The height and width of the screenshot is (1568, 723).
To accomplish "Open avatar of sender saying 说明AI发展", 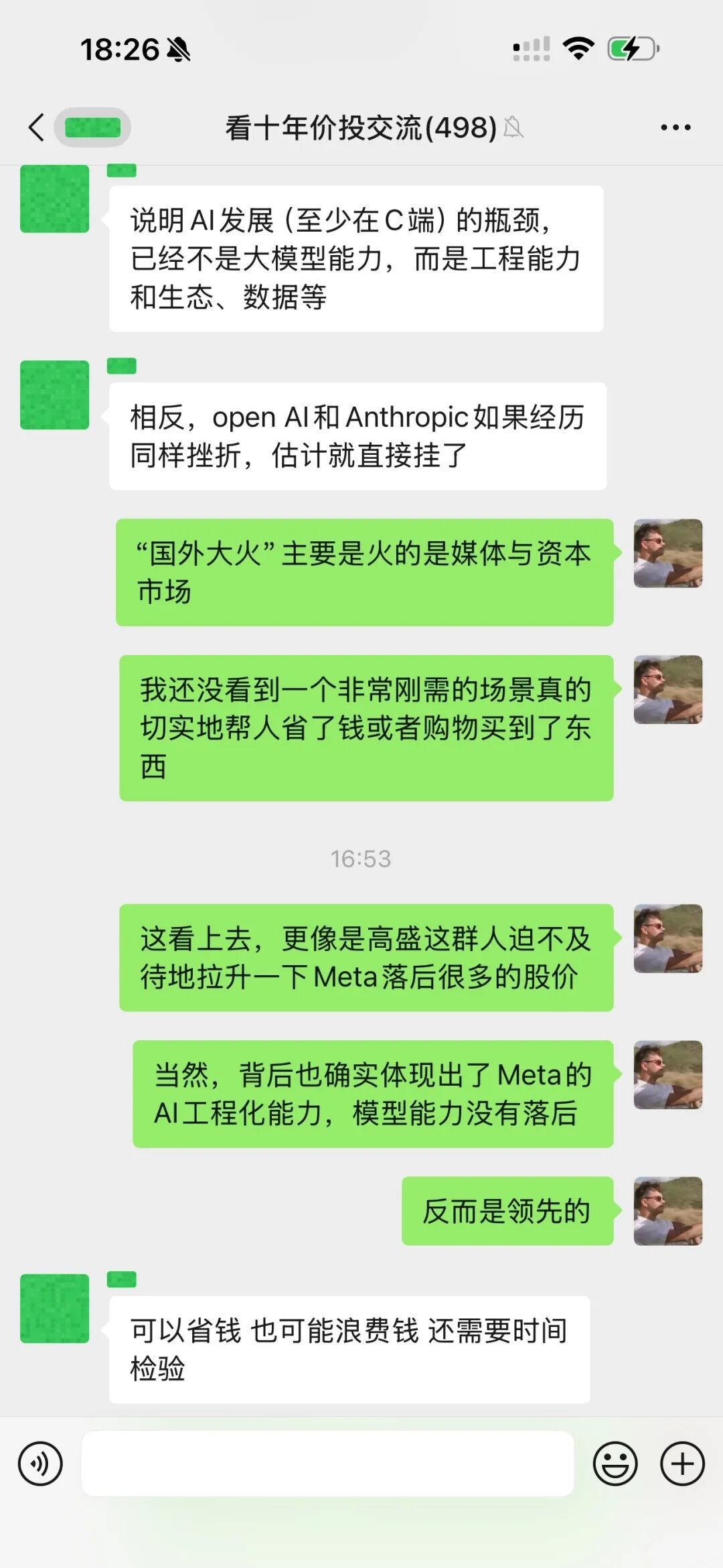I will click(x=55, y=199).
